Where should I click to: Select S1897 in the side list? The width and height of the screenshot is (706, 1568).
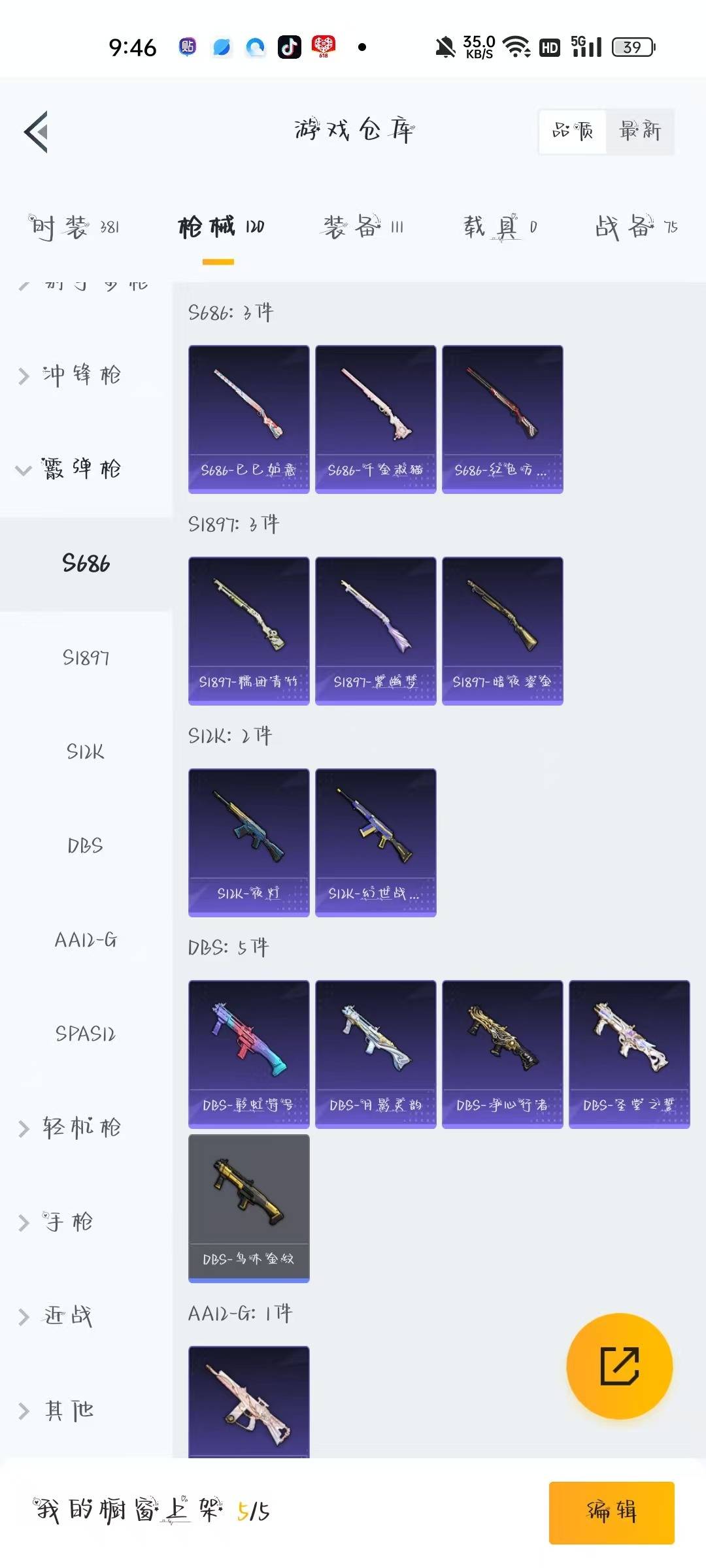(86, 657)
